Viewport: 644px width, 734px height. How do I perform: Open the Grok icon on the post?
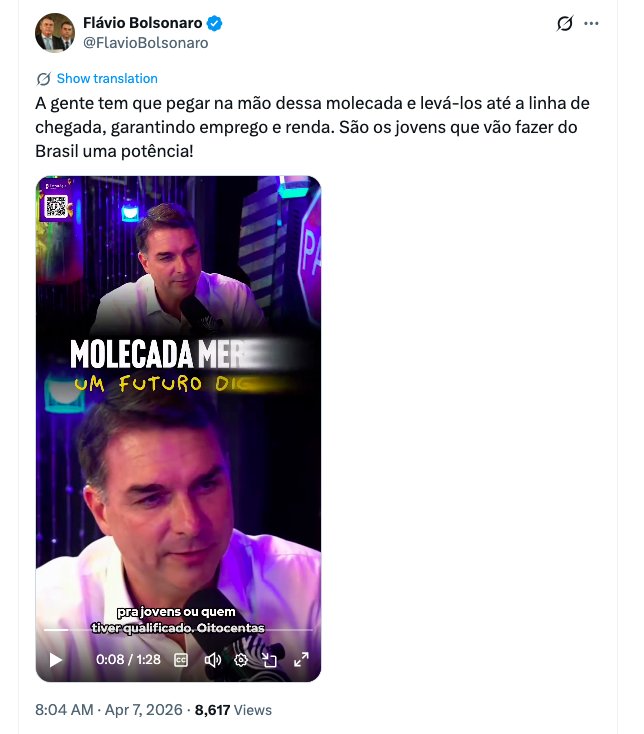(x=565, y=23)
